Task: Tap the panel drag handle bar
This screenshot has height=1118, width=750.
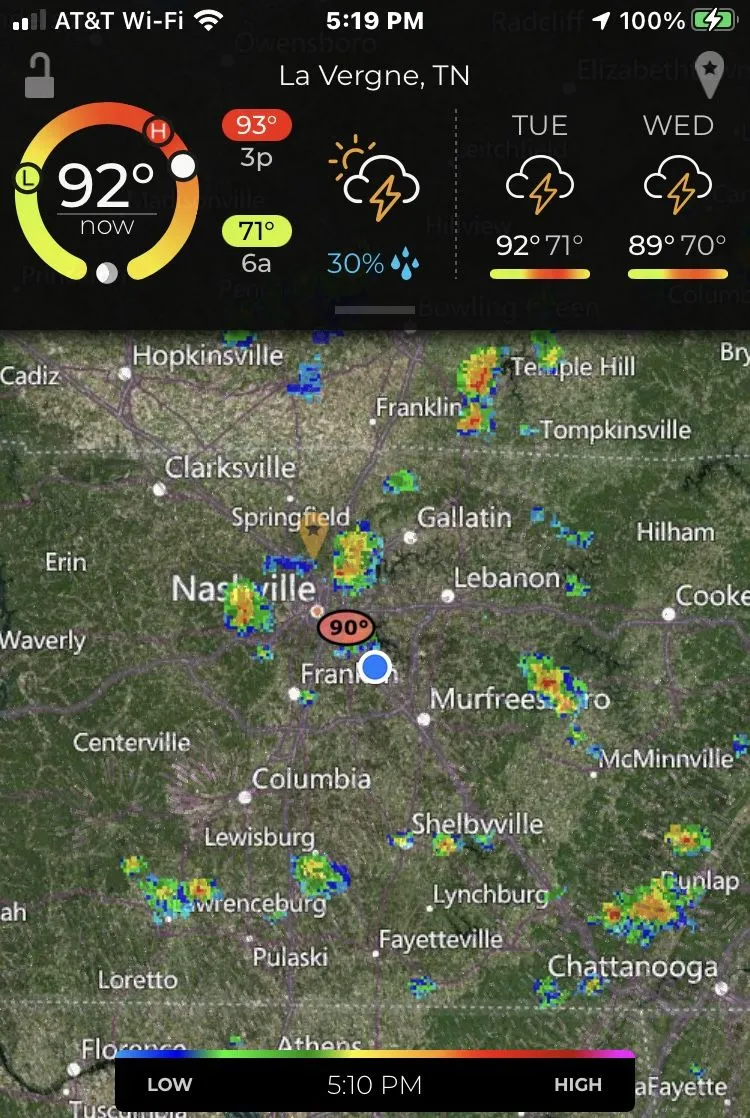Action: coord(375,310)
